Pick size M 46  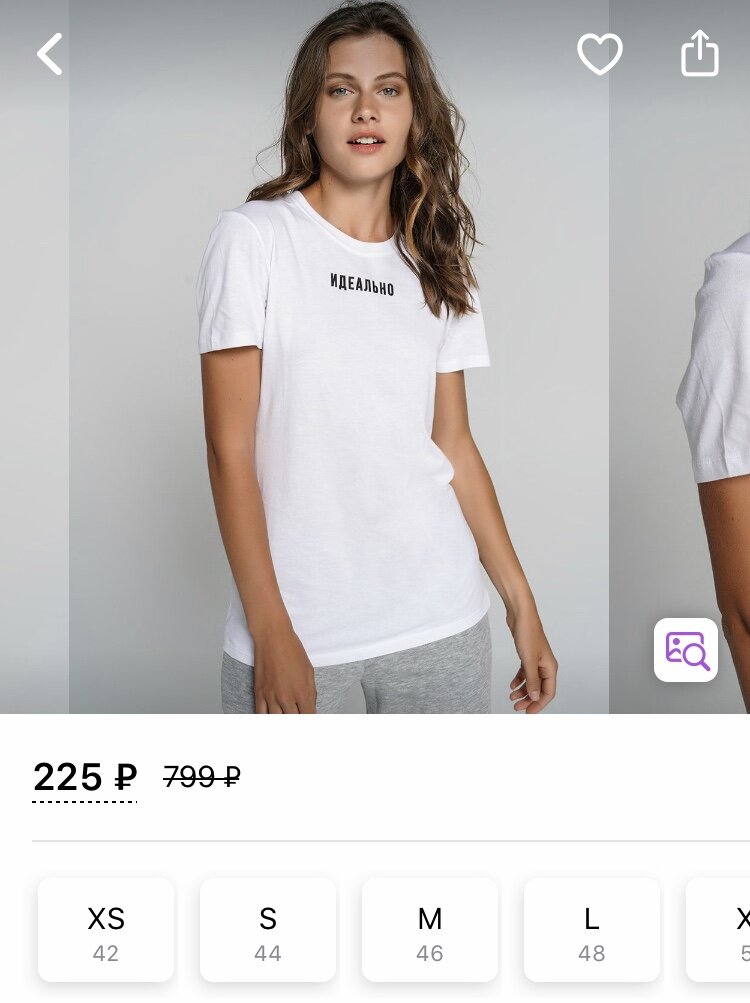[430, 931]
